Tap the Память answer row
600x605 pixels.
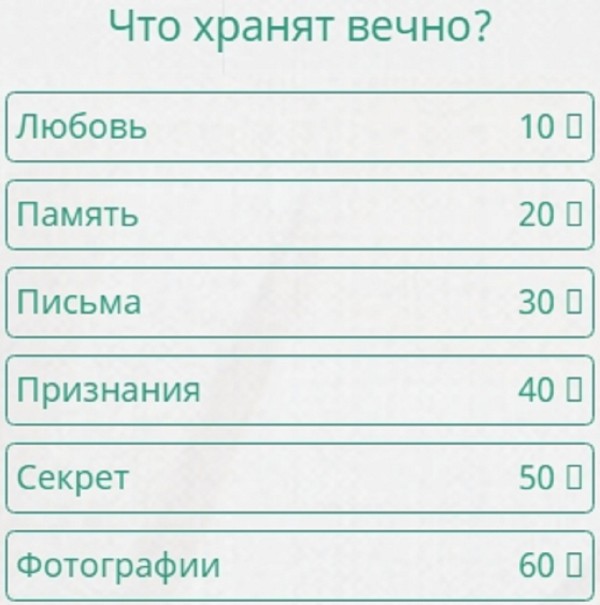(300, 215)
